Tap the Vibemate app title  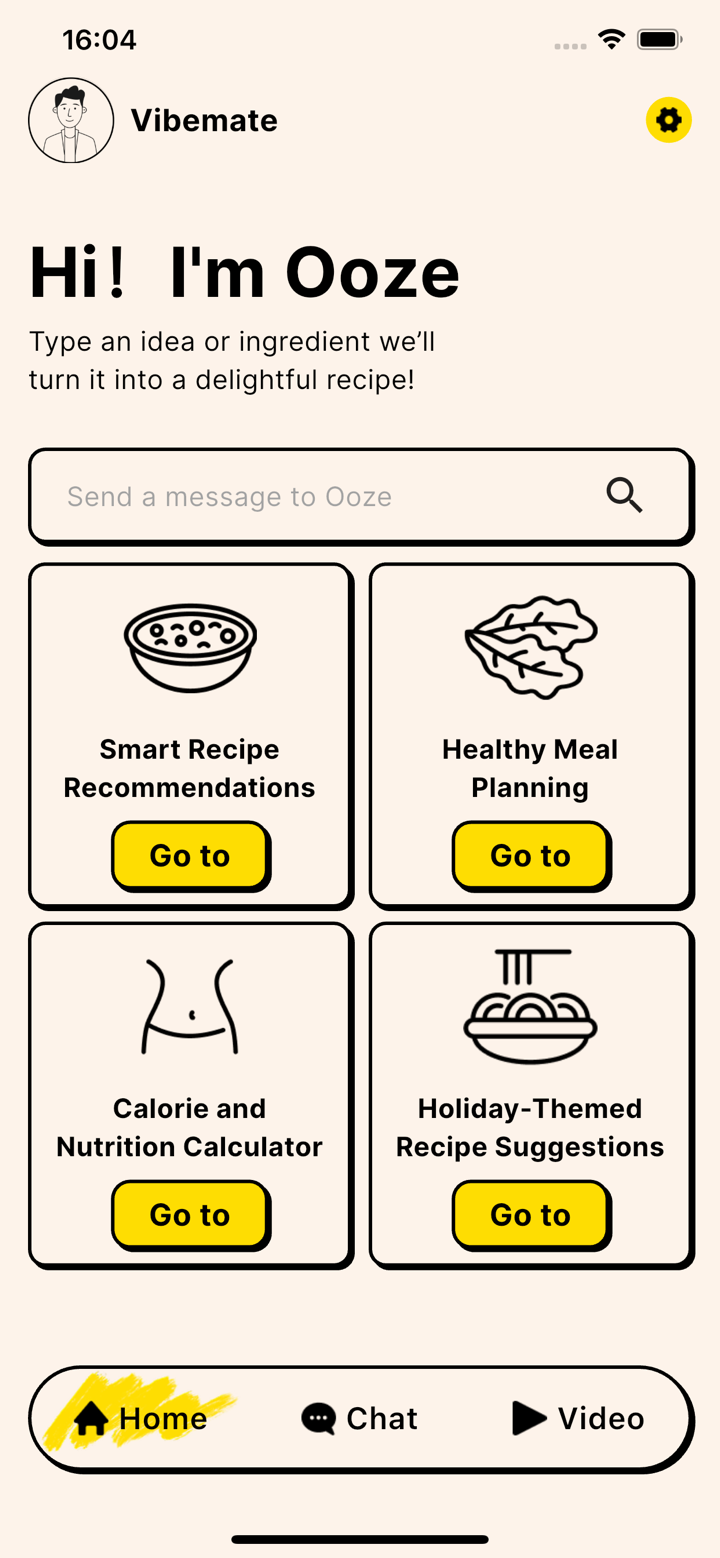coord(204,120)
